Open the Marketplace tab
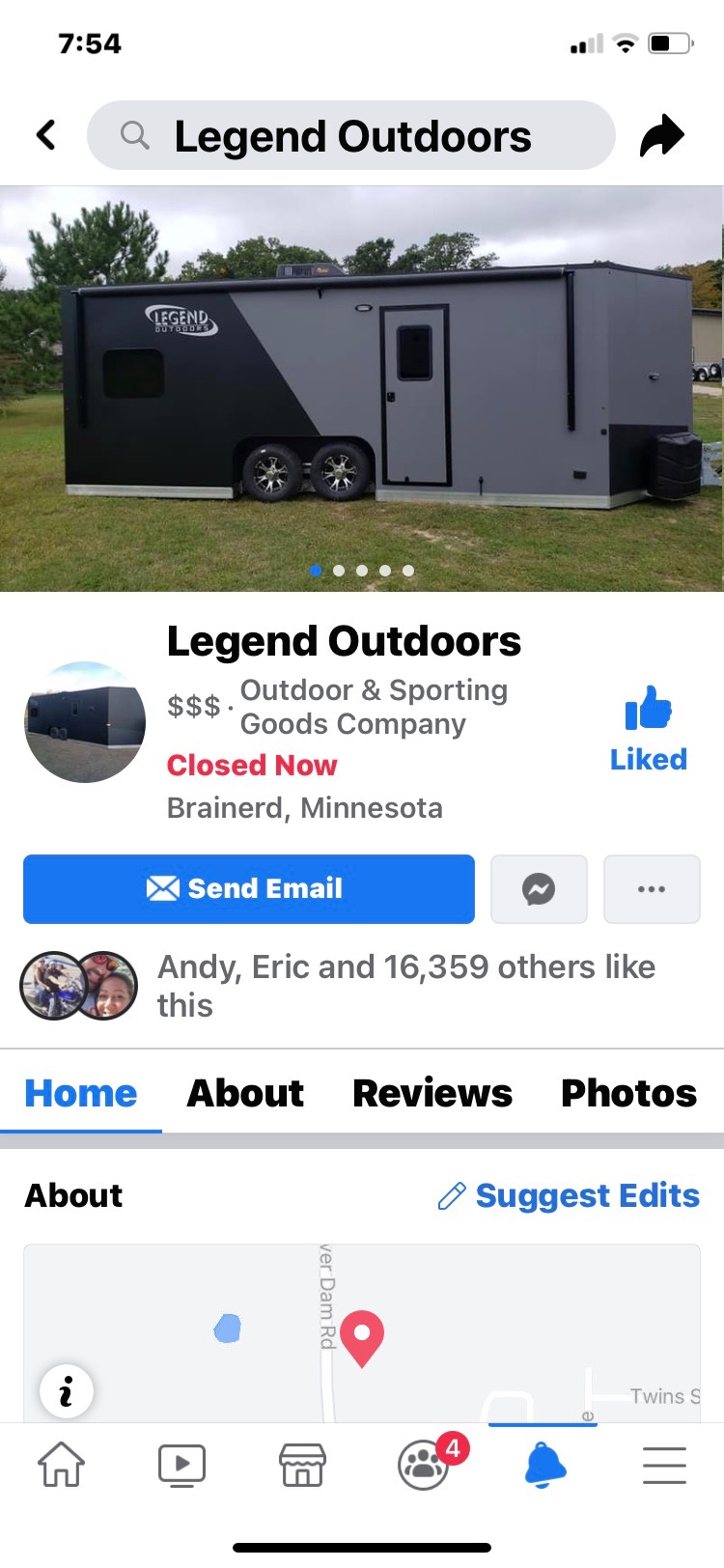The height and width of the screenshot is (1568, 724). point(302,1465)
